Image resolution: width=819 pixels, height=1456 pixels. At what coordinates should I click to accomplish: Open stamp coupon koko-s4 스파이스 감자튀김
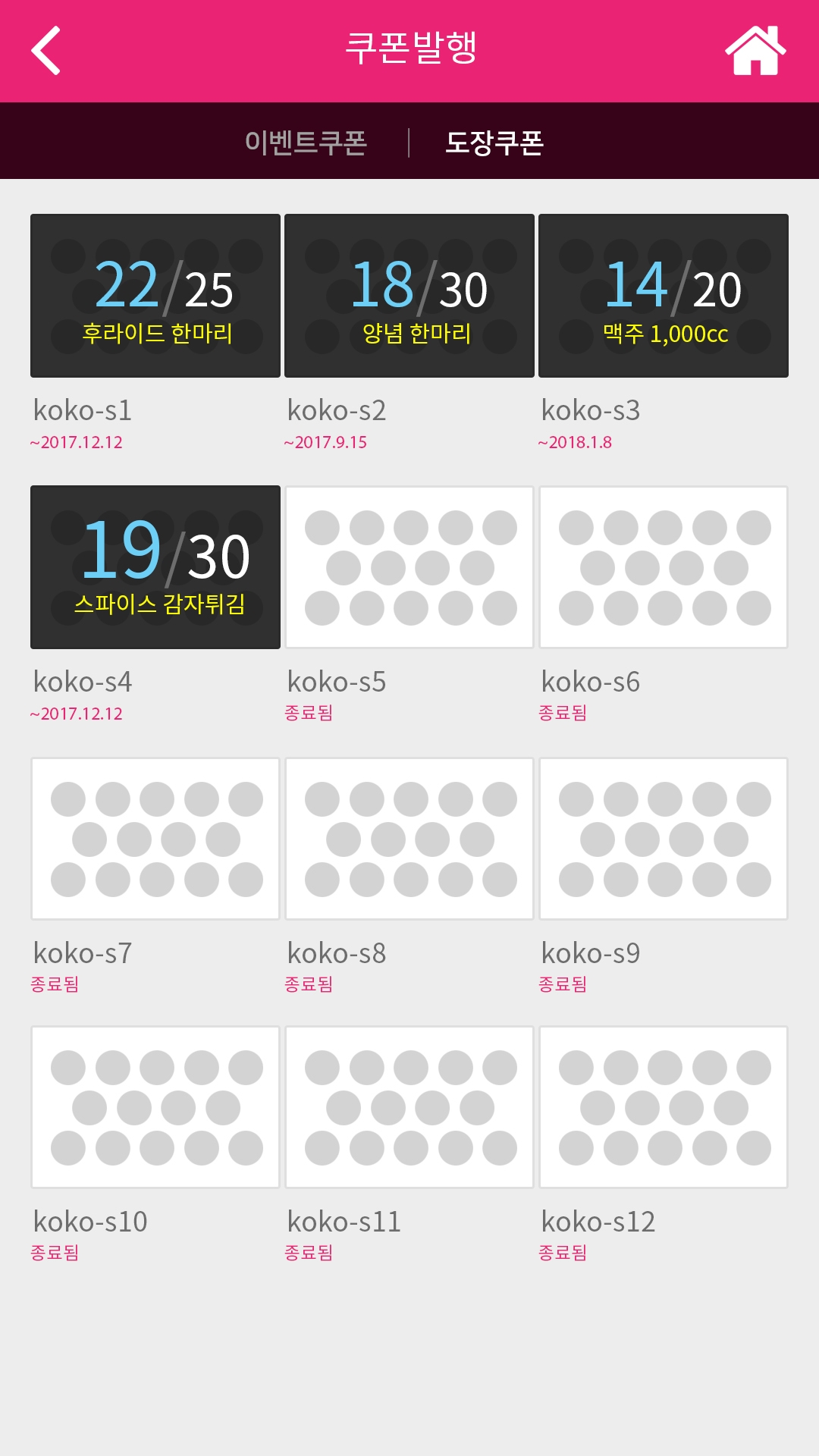click(155, 567)
